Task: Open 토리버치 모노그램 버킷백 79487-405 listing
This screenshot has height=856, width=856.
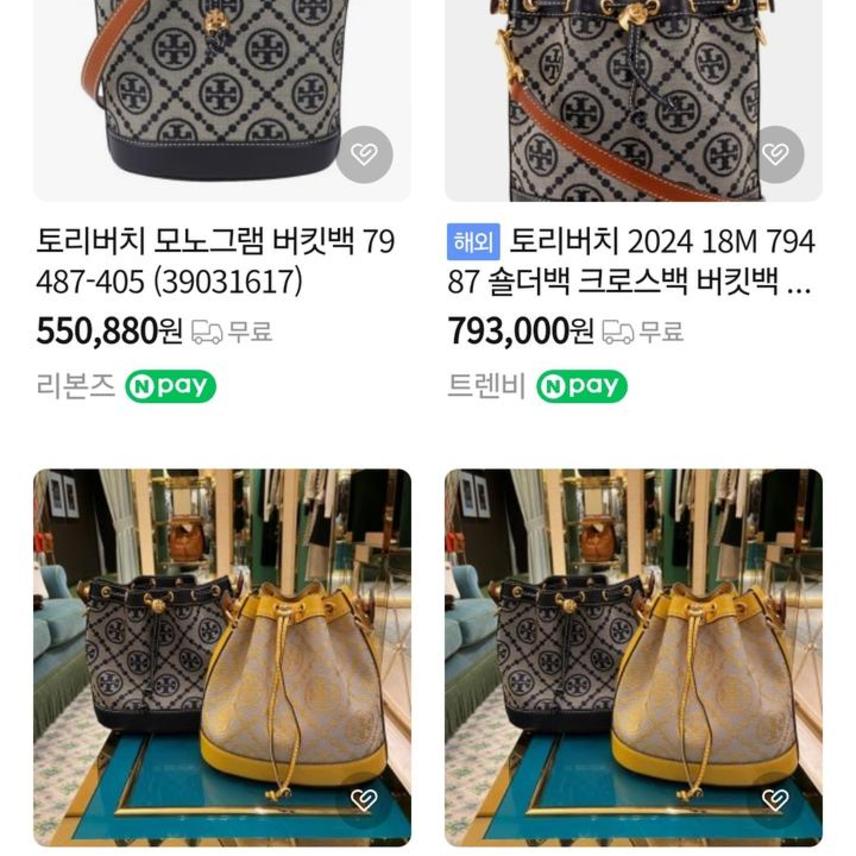Action: tap(215, 262)
